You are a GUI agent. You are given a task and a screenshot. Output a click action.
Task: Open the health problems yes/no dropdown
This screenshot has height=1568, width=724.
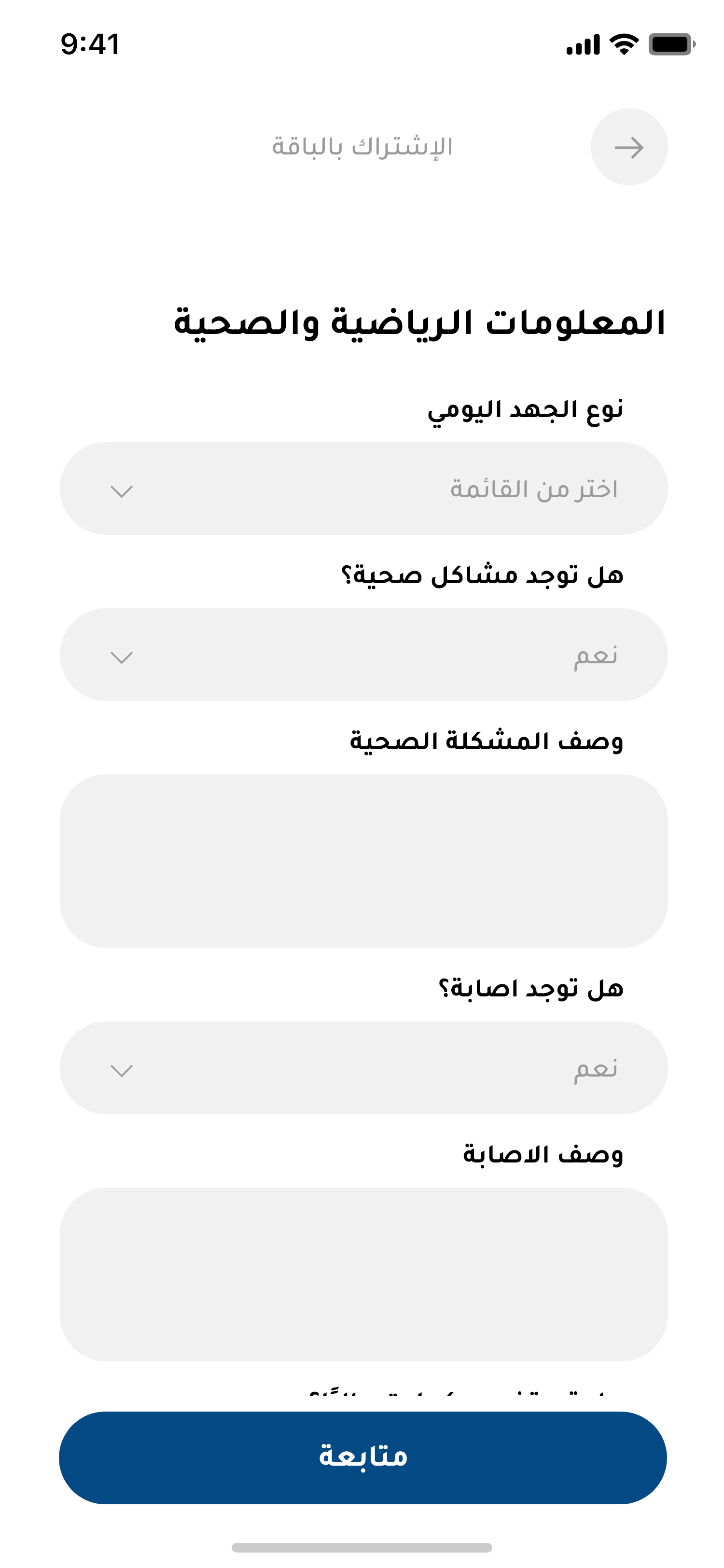363,654
